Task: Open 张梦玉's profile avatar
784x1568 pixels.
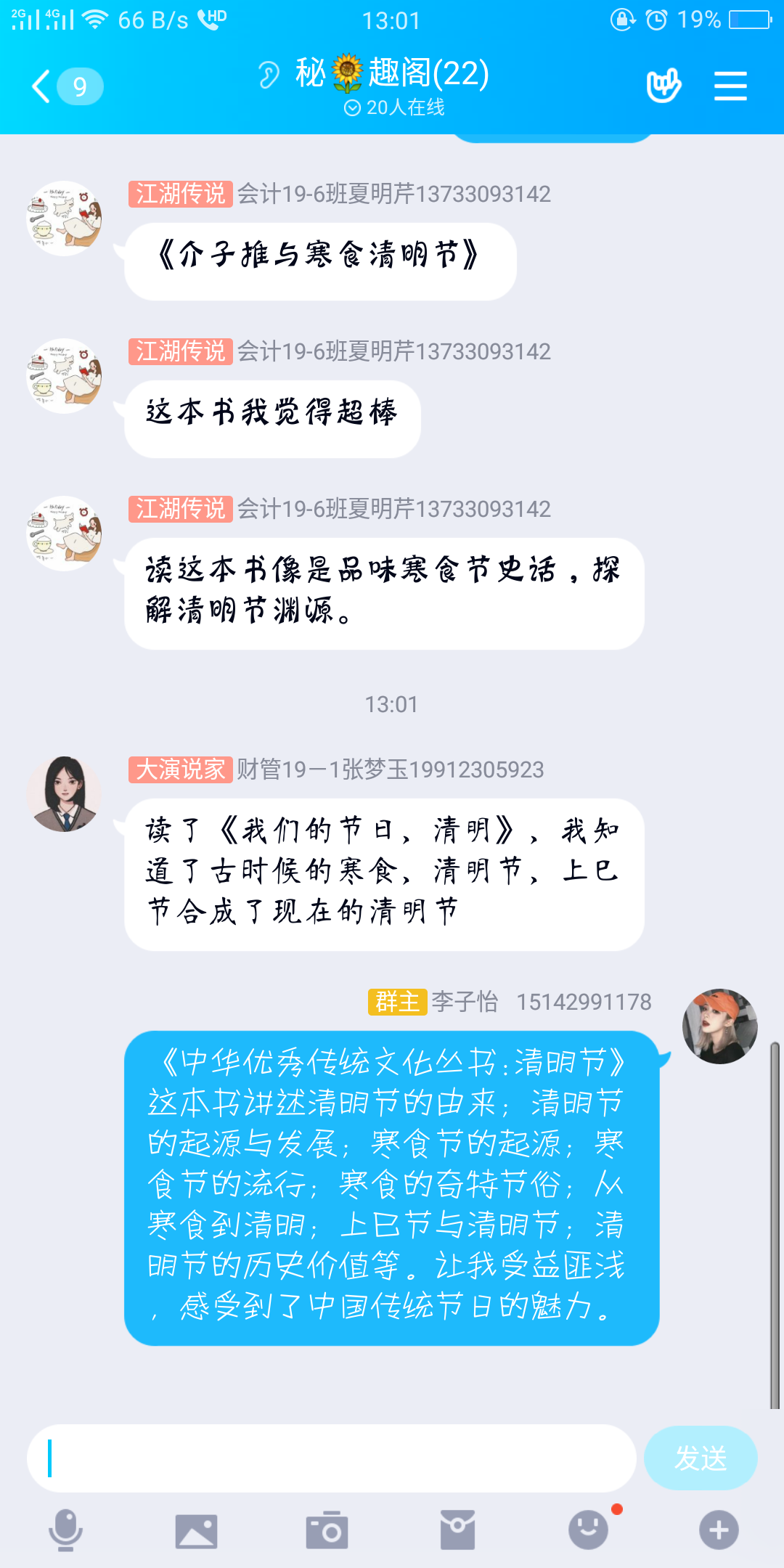Action: (x=64, y=793)
